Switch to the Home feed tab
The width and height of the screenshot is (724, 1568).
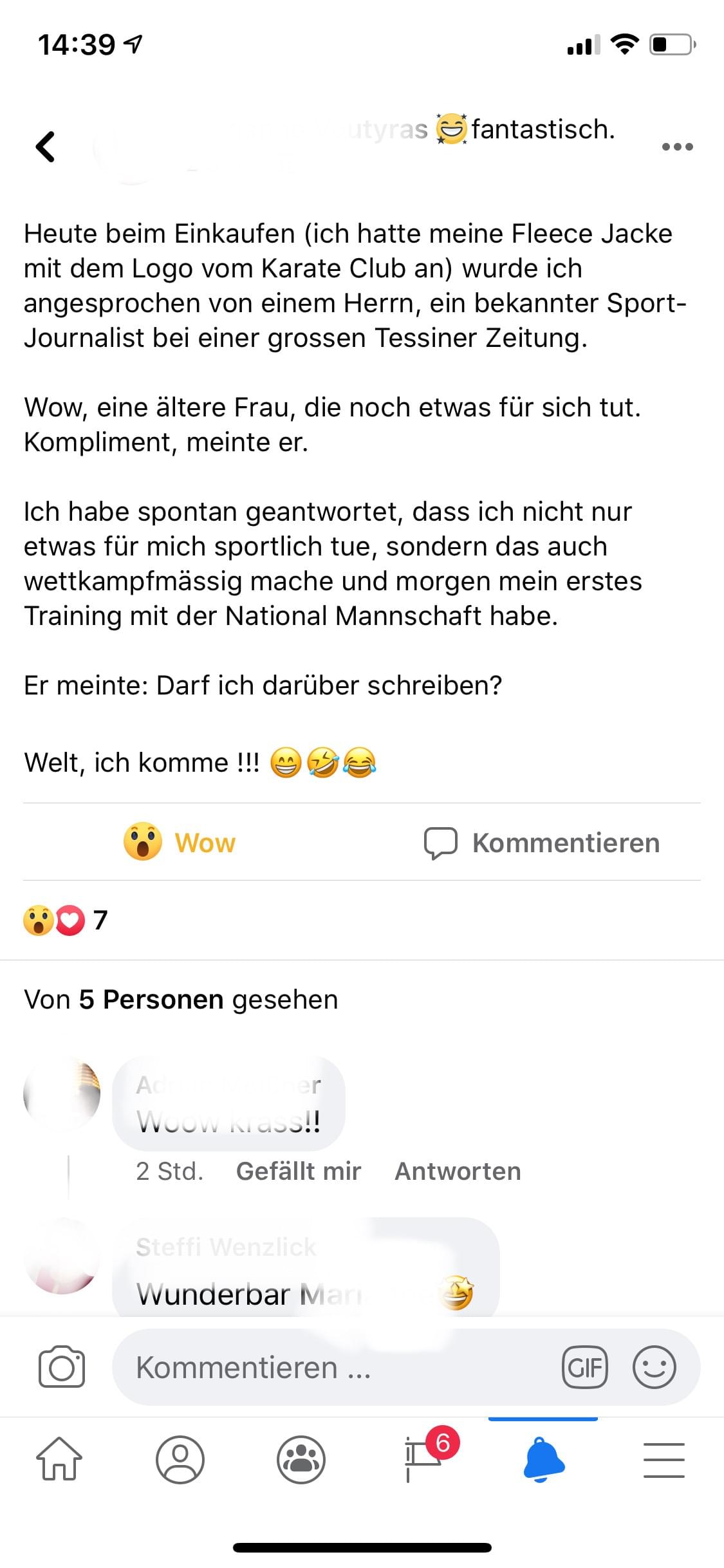(59, 1460)
